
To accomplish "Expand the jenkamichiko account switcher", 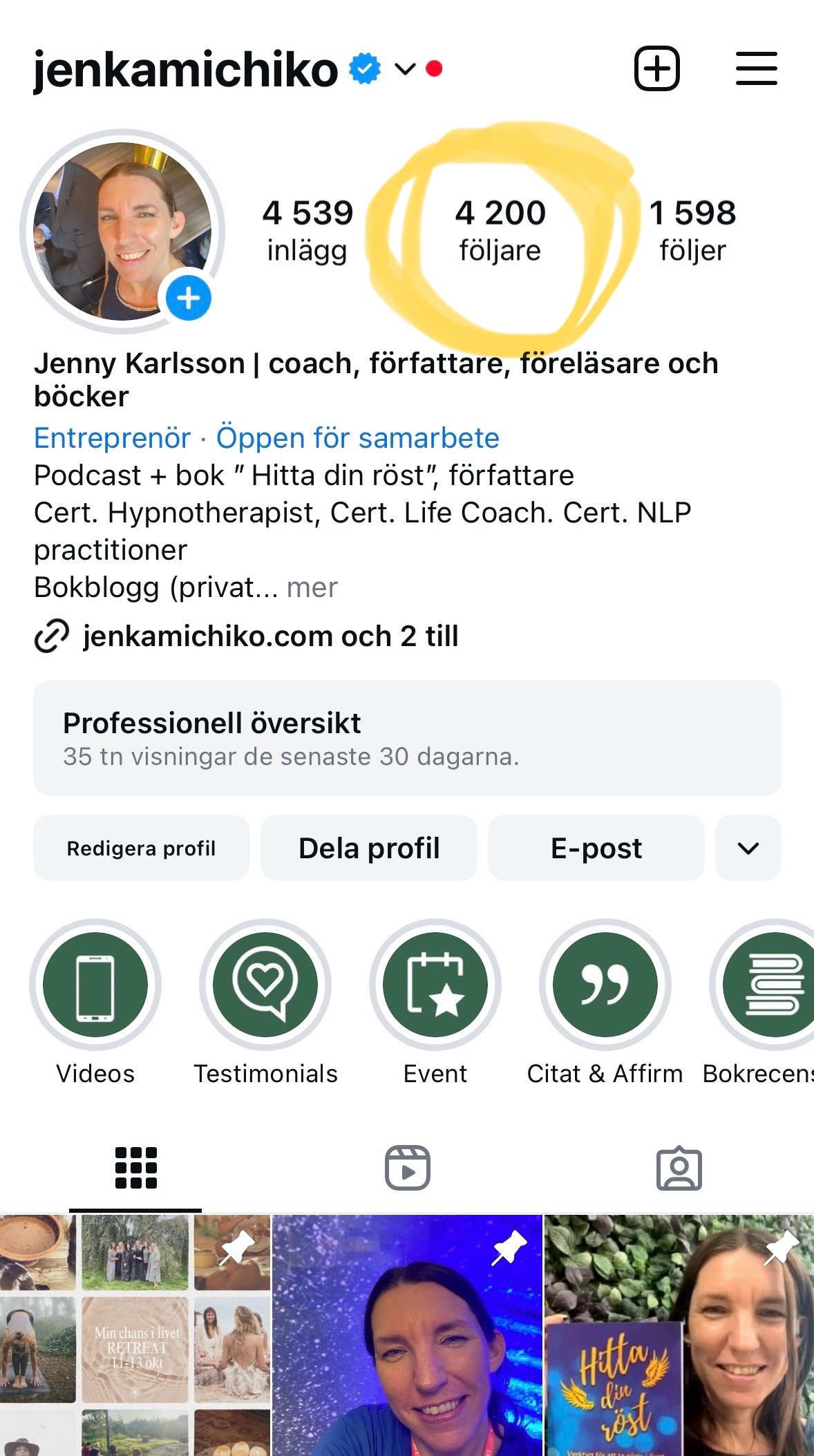I will click(x=405, y=69).
